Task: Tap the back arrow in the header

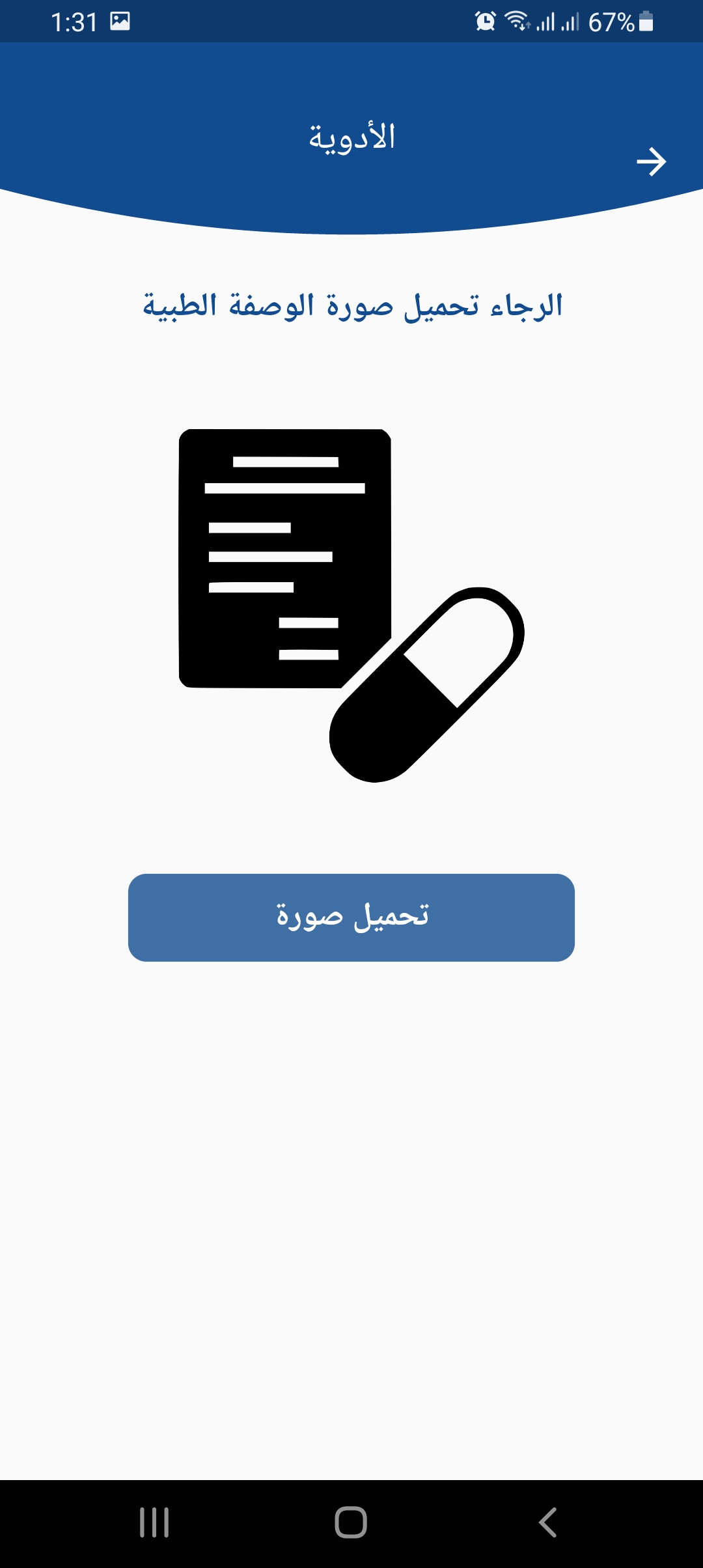Action: (651, 161)
